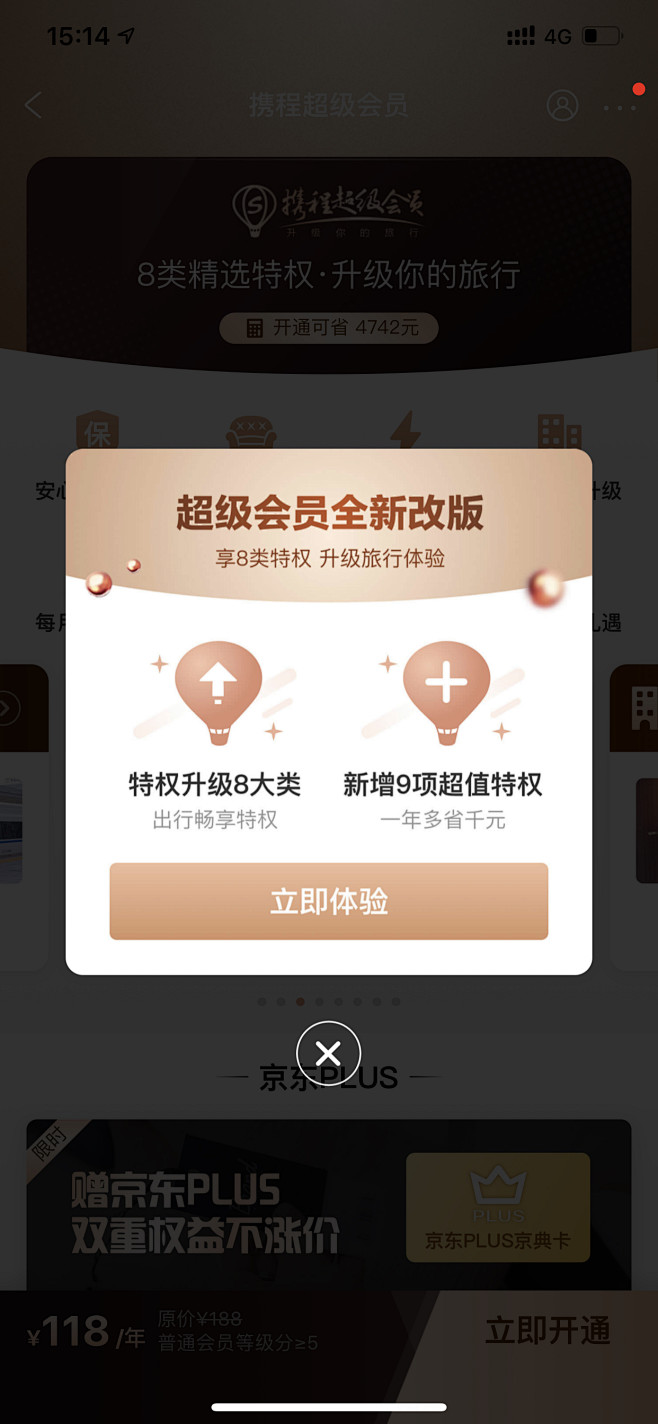Open the three-dot overflow menu
This screenshot has width=658, height=1424.
click(619, 106)
